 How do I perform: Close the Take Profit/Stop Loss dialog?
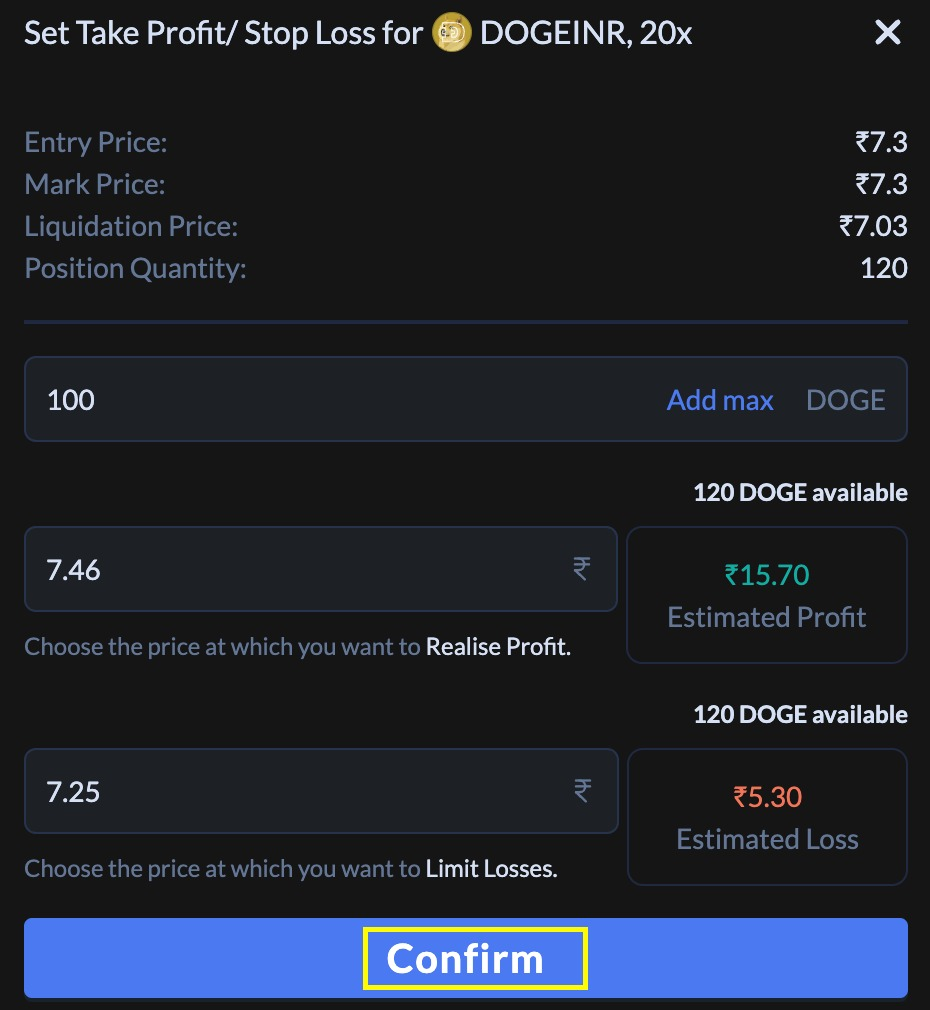point(887,33)
